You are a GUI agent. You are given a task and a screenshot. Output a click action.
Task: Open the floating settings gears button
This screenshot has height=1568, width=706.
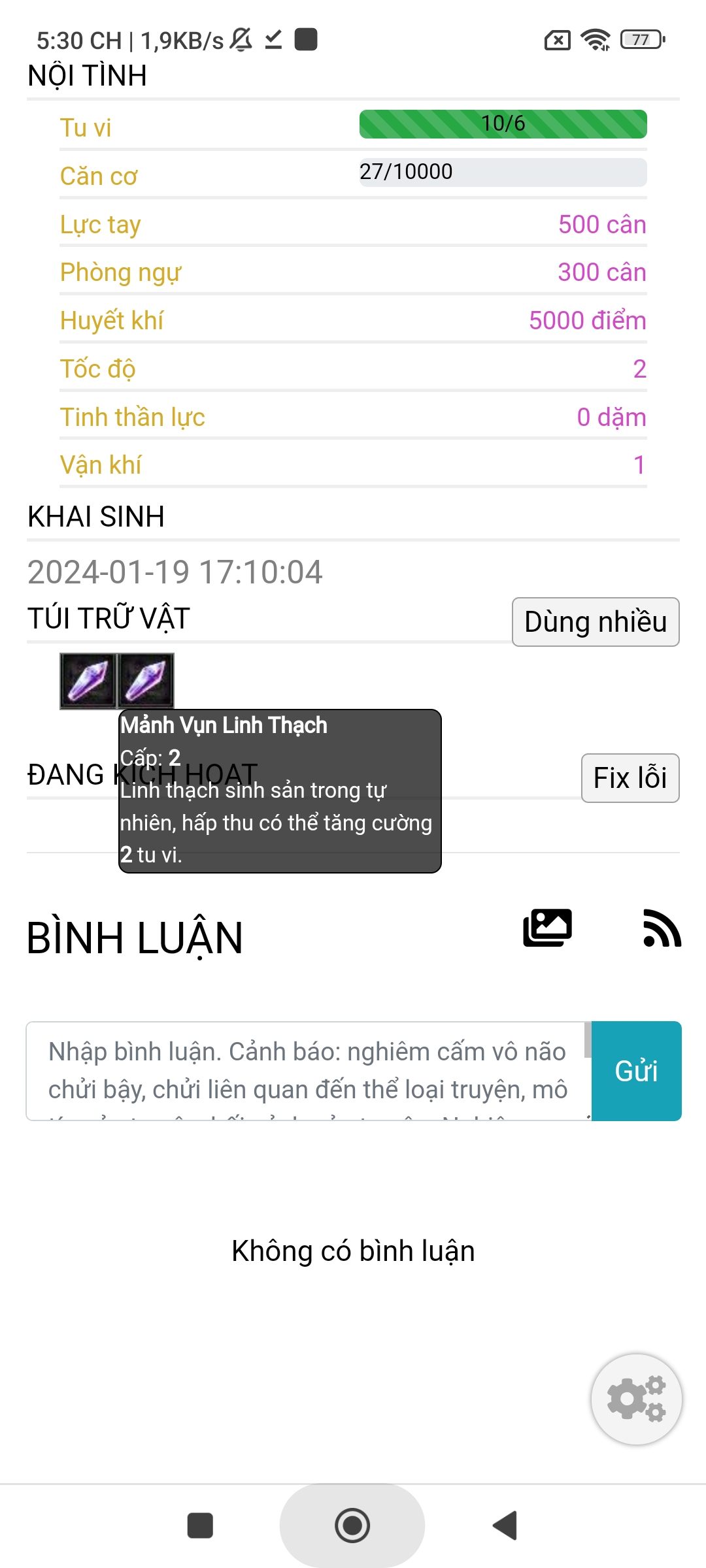tap(636, 1399)
